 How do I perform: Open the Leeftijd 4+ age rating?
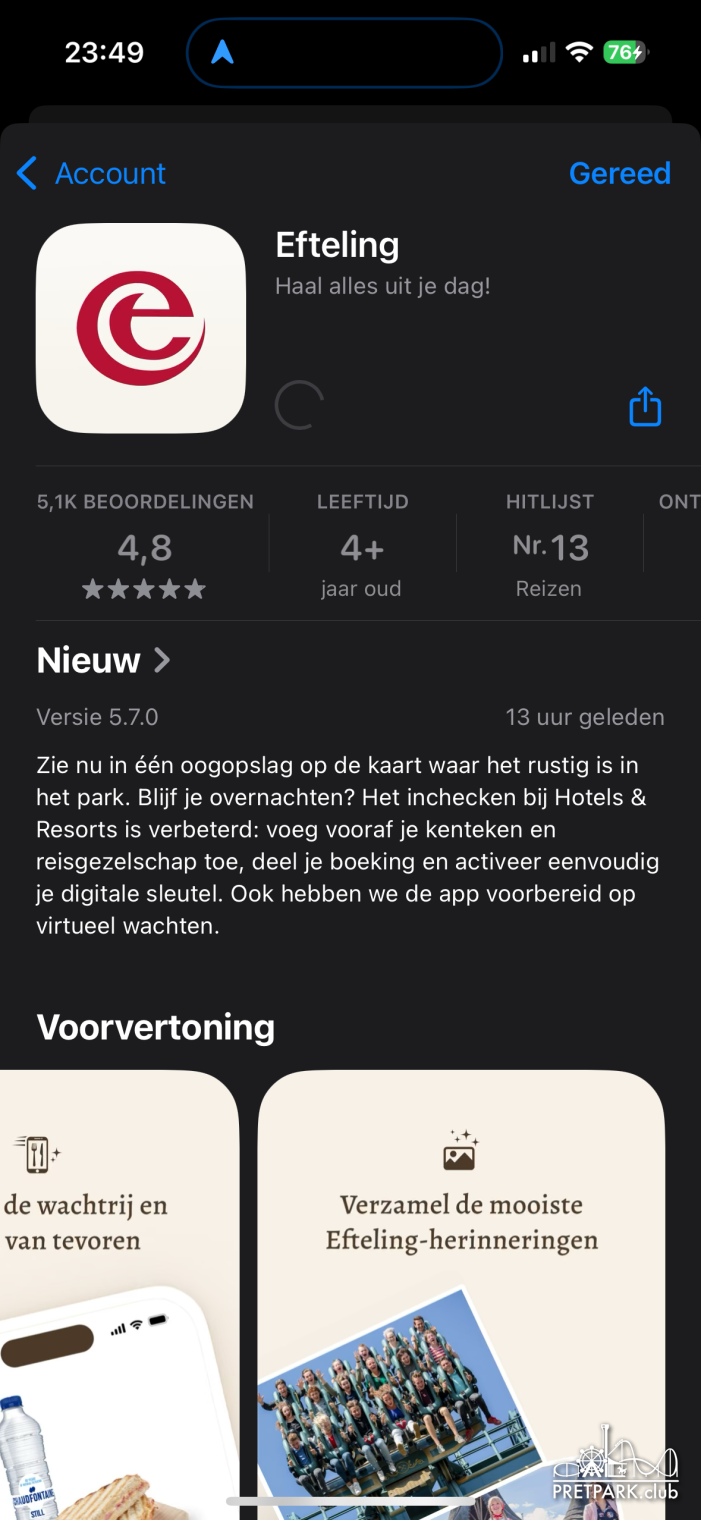click(x=361, y=546)
